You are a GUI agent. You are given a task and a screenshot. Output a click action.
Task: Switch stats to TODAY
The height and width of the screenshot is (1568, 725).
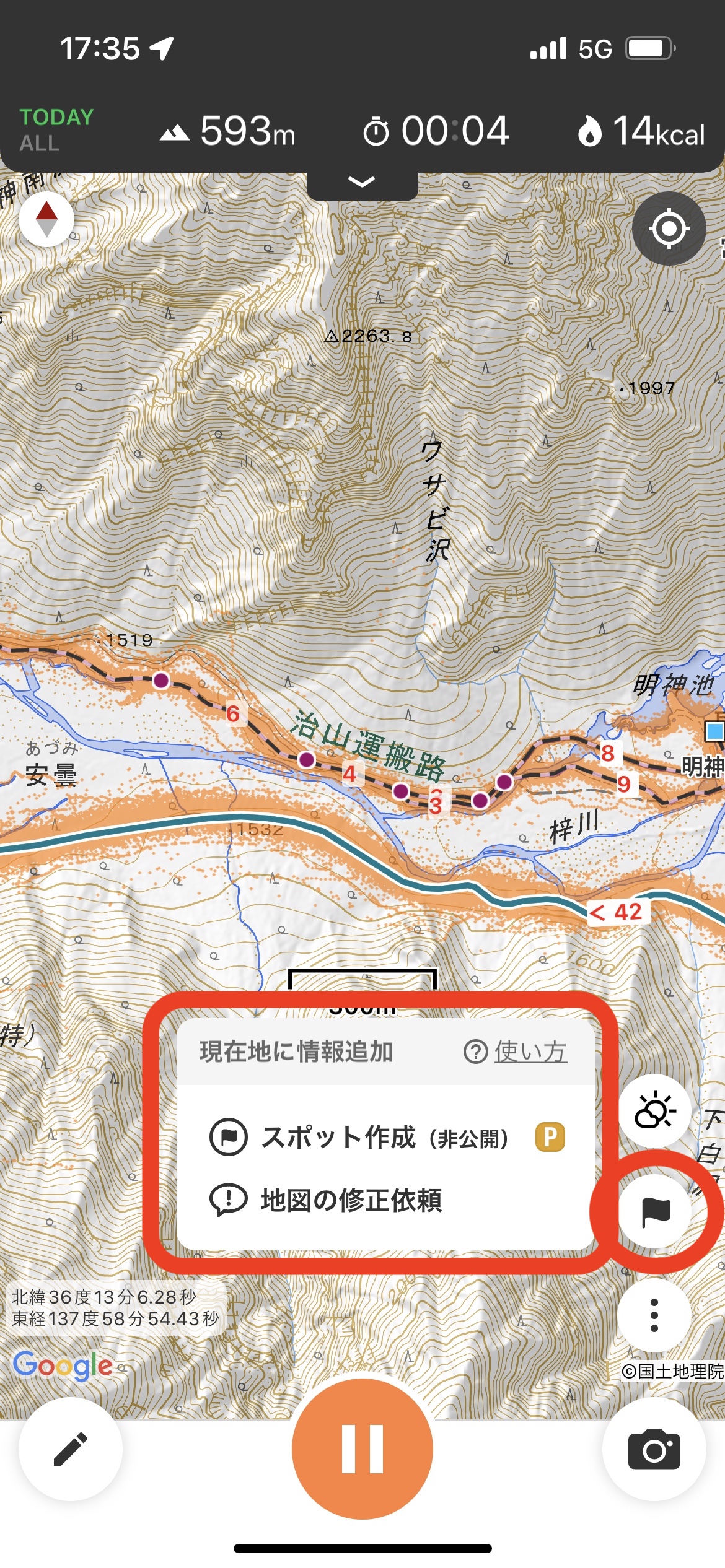coord(56,117)
